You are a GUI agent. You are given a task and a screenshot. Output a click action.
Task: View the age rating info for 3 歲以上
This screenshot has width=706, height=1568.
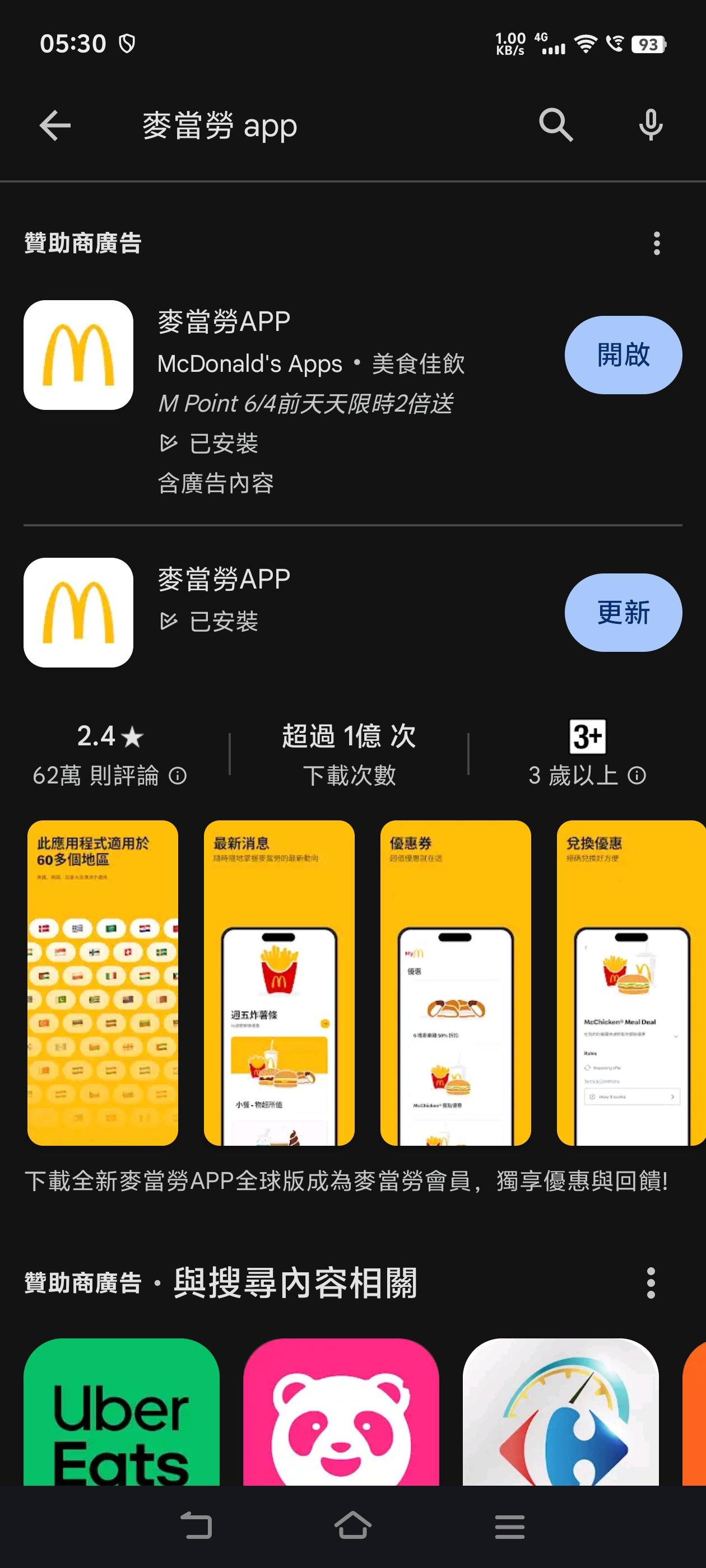click(x=637, y=776)
